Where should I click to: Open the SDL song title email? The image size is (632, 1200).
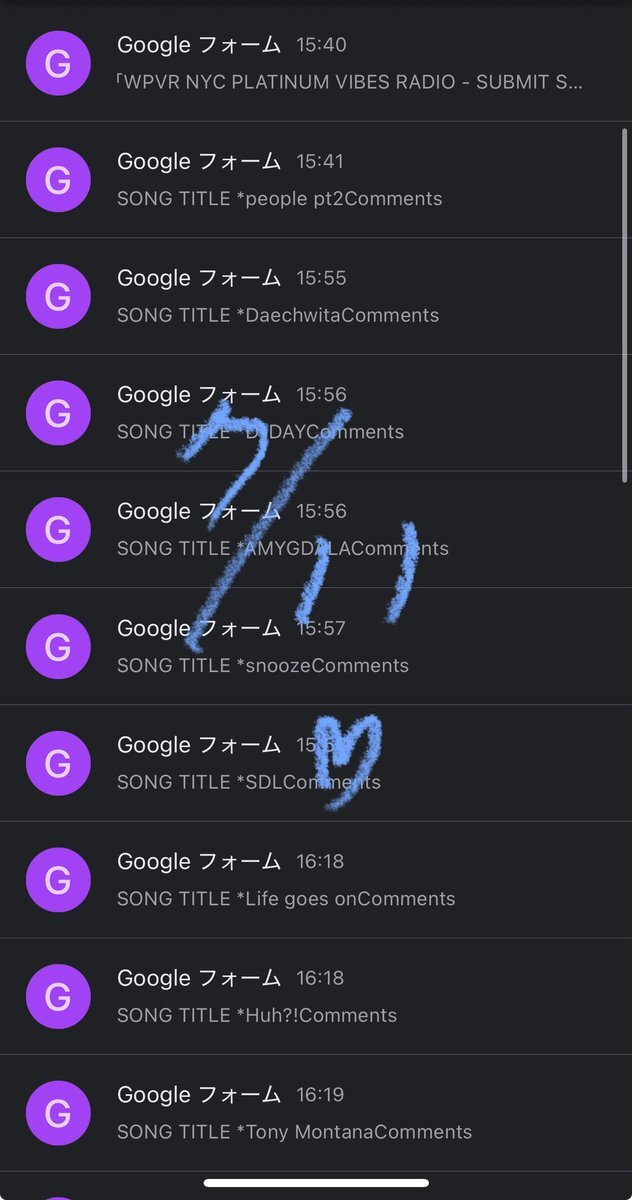(316, 764)
